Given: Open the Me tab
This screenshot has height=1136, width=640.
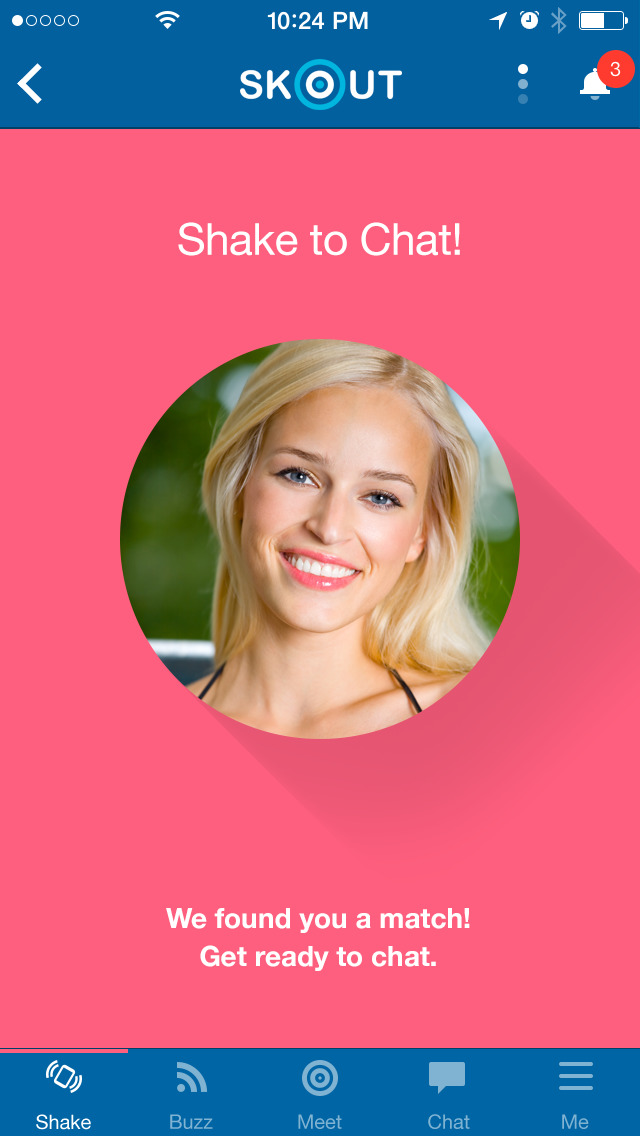Looking at the screenshot, I should [575, 1094].
